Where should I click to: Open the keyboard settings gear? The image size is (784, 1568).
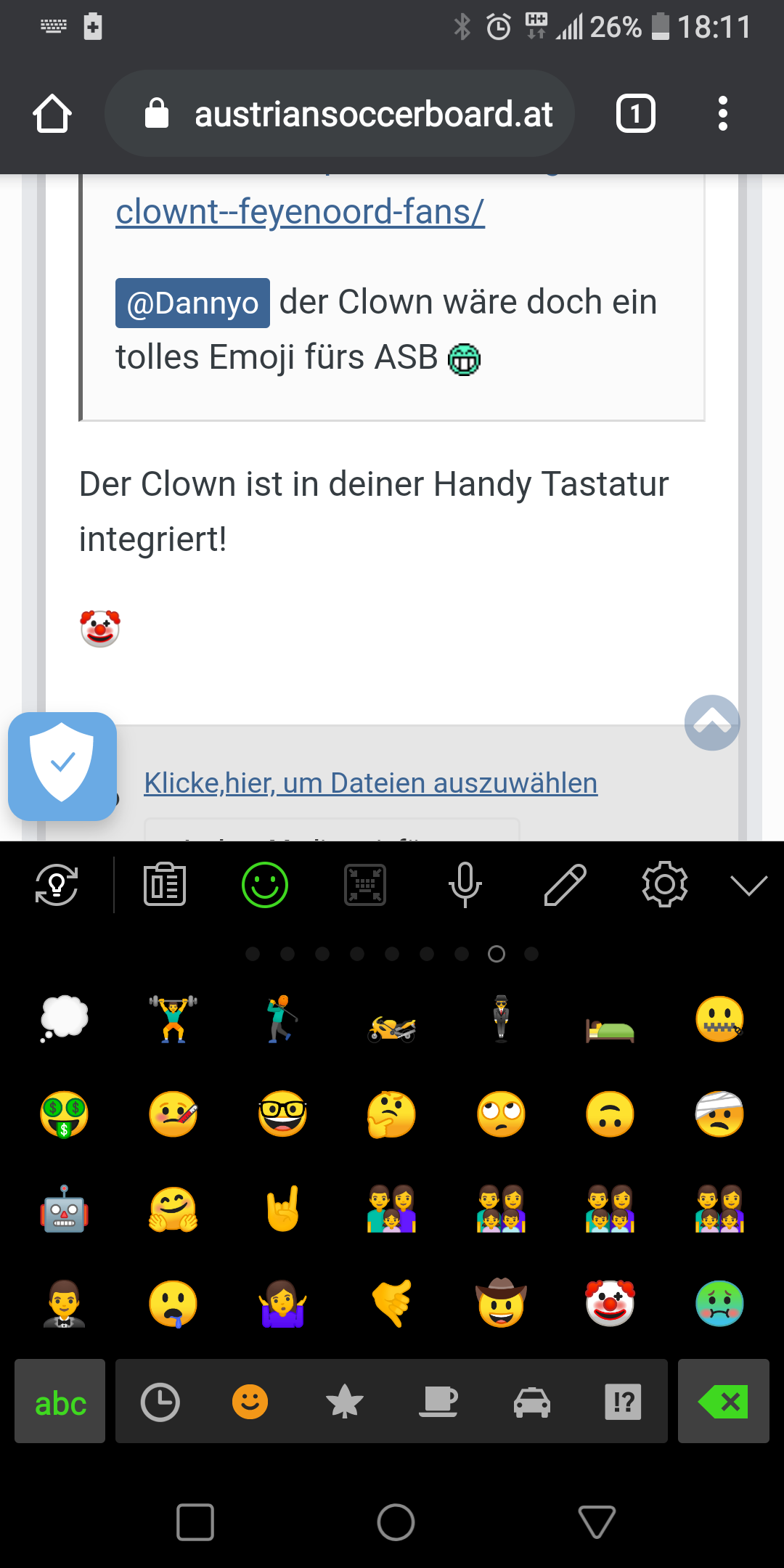point(664,885)
